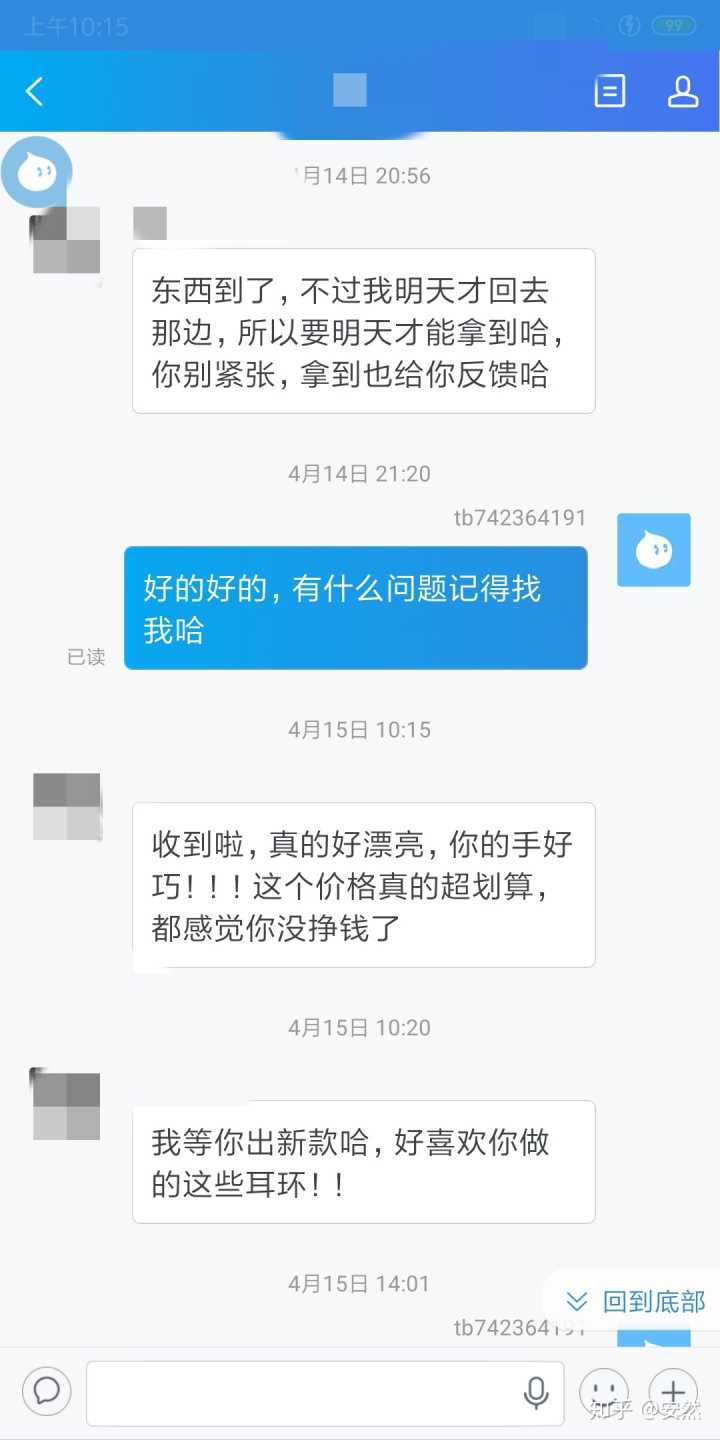Go back from this chat

tap(35, 92)
